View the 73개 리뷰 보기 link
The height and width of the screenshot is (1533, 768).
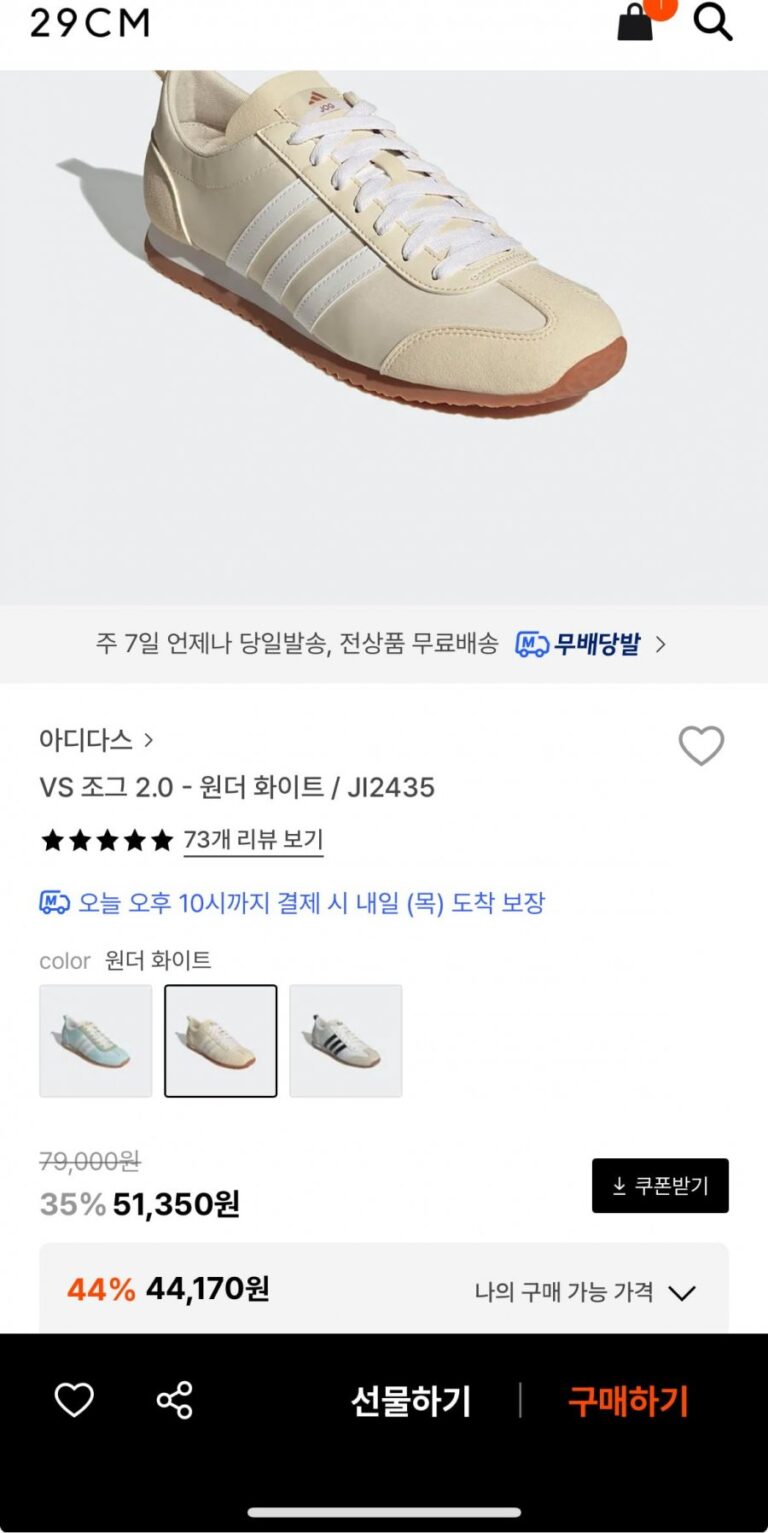point(253,840)
